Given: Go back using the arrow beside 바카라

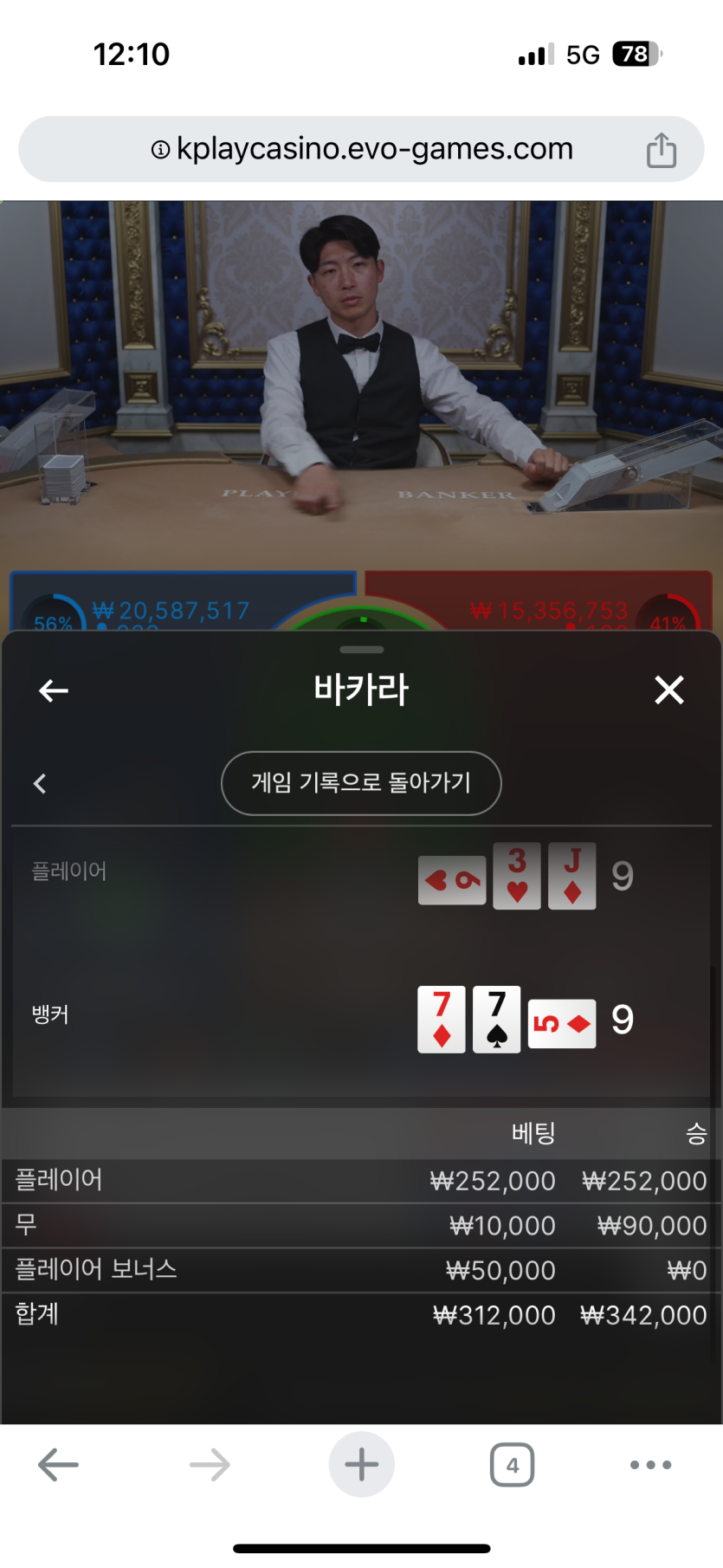Looking at the screenshot, I should pos(54,690).
